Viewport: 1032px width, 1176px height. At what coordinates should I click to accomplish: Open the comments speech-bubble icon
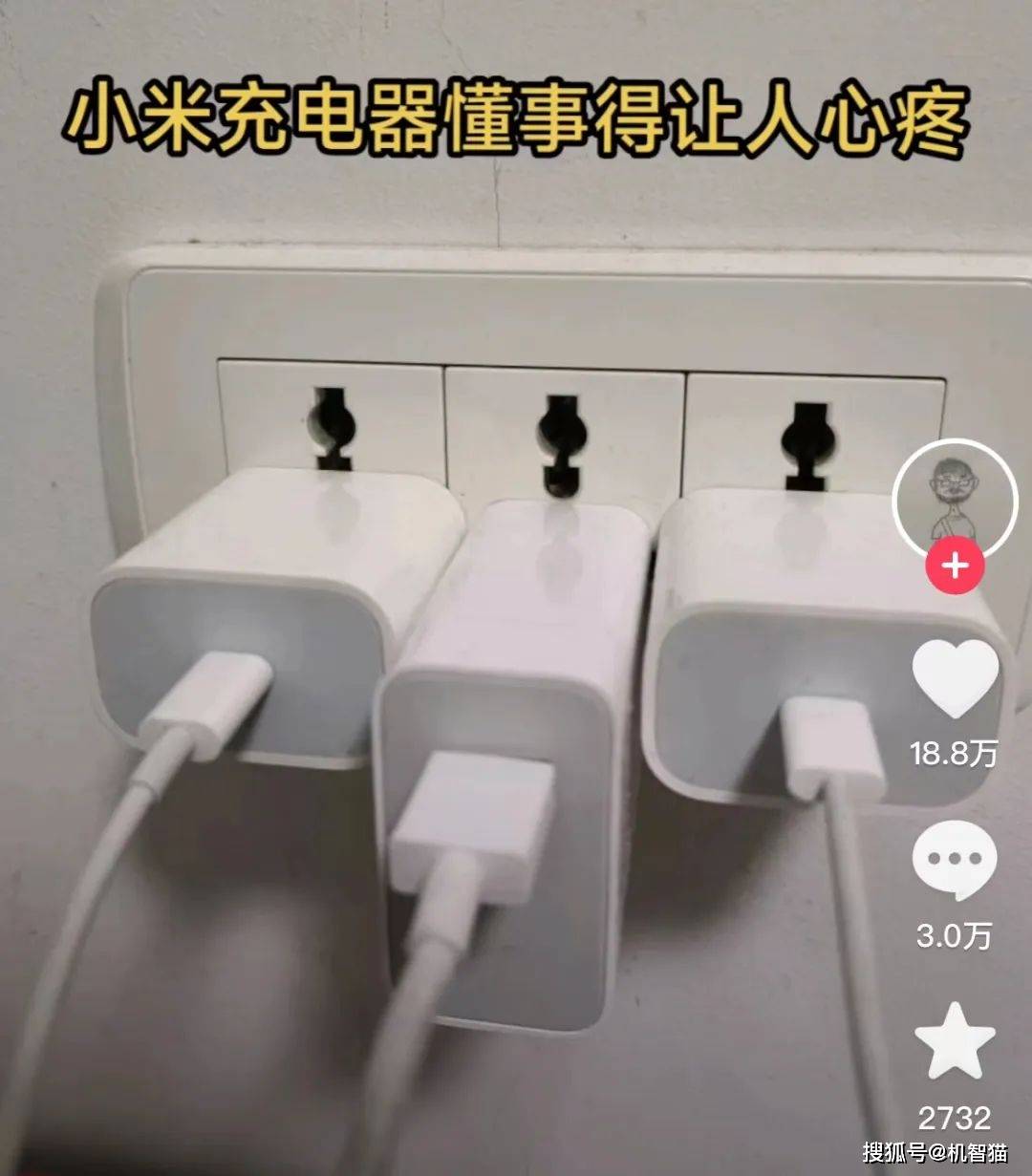(x=954, y=859)
